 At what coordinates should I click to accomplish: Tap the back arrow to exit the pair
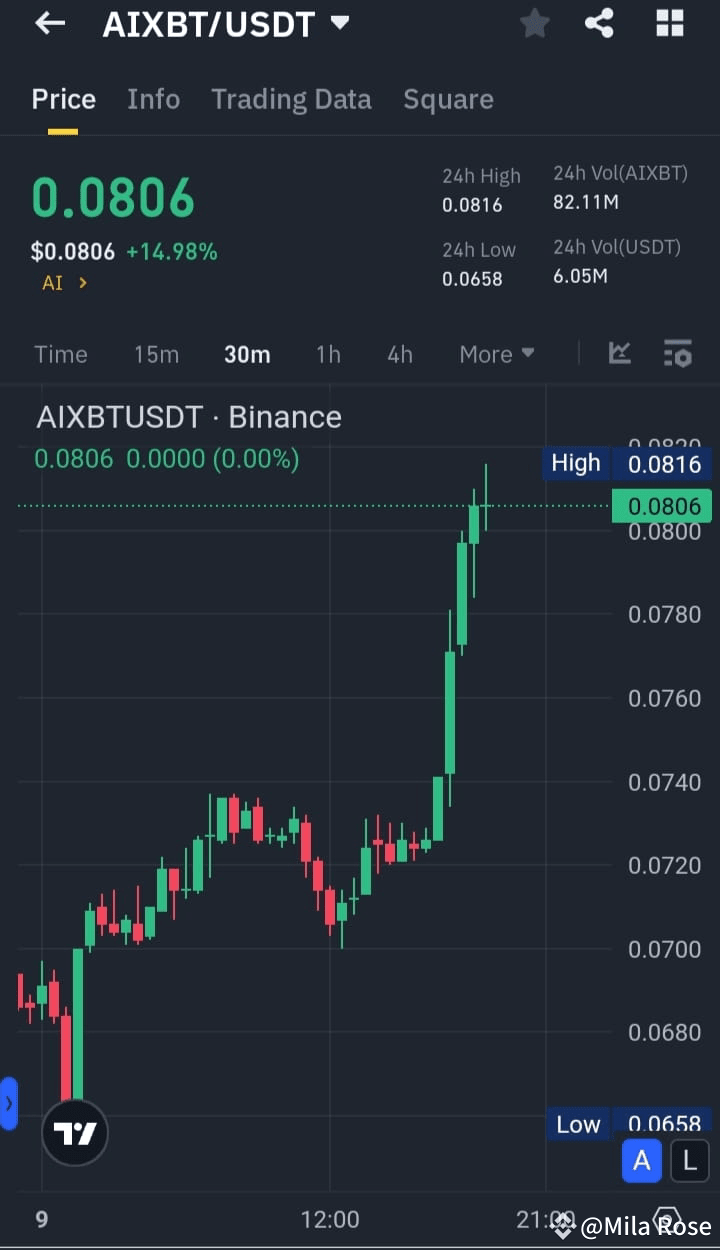click(49, 23)
